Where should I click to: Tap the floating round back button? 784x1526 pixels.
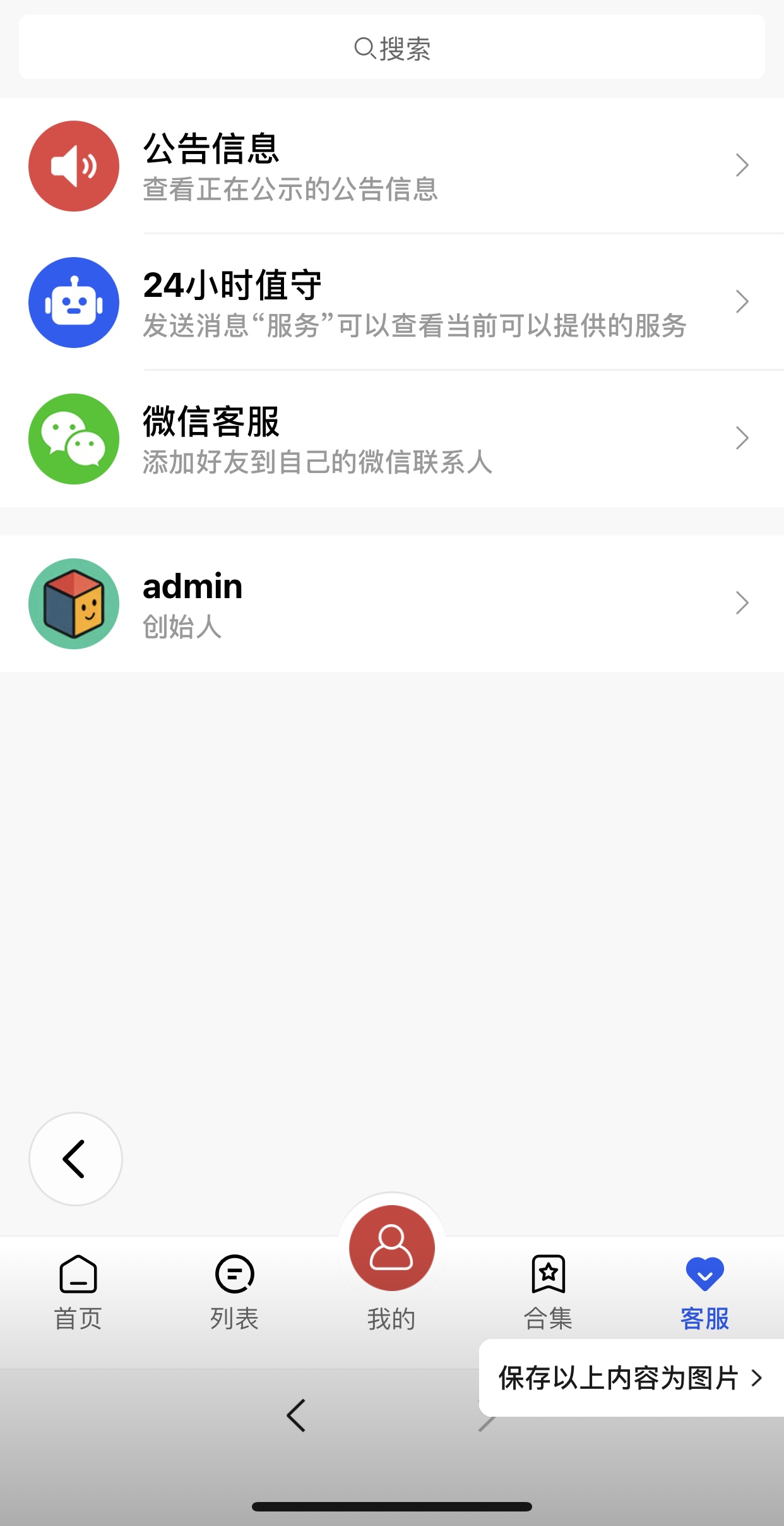[x=75, y=1159]
